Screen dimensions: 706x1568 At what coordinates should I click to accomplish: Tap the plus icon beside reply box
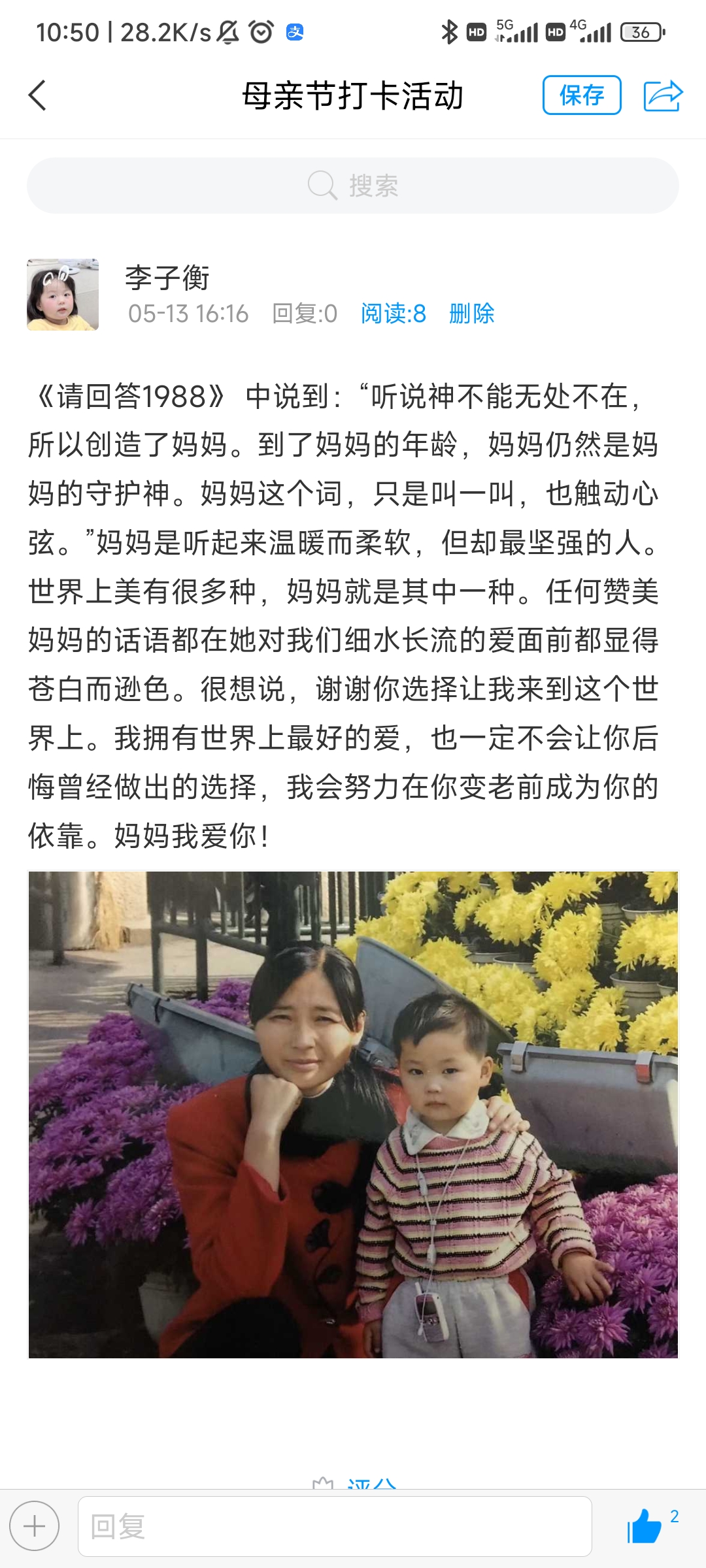[x=34, y=1526]
